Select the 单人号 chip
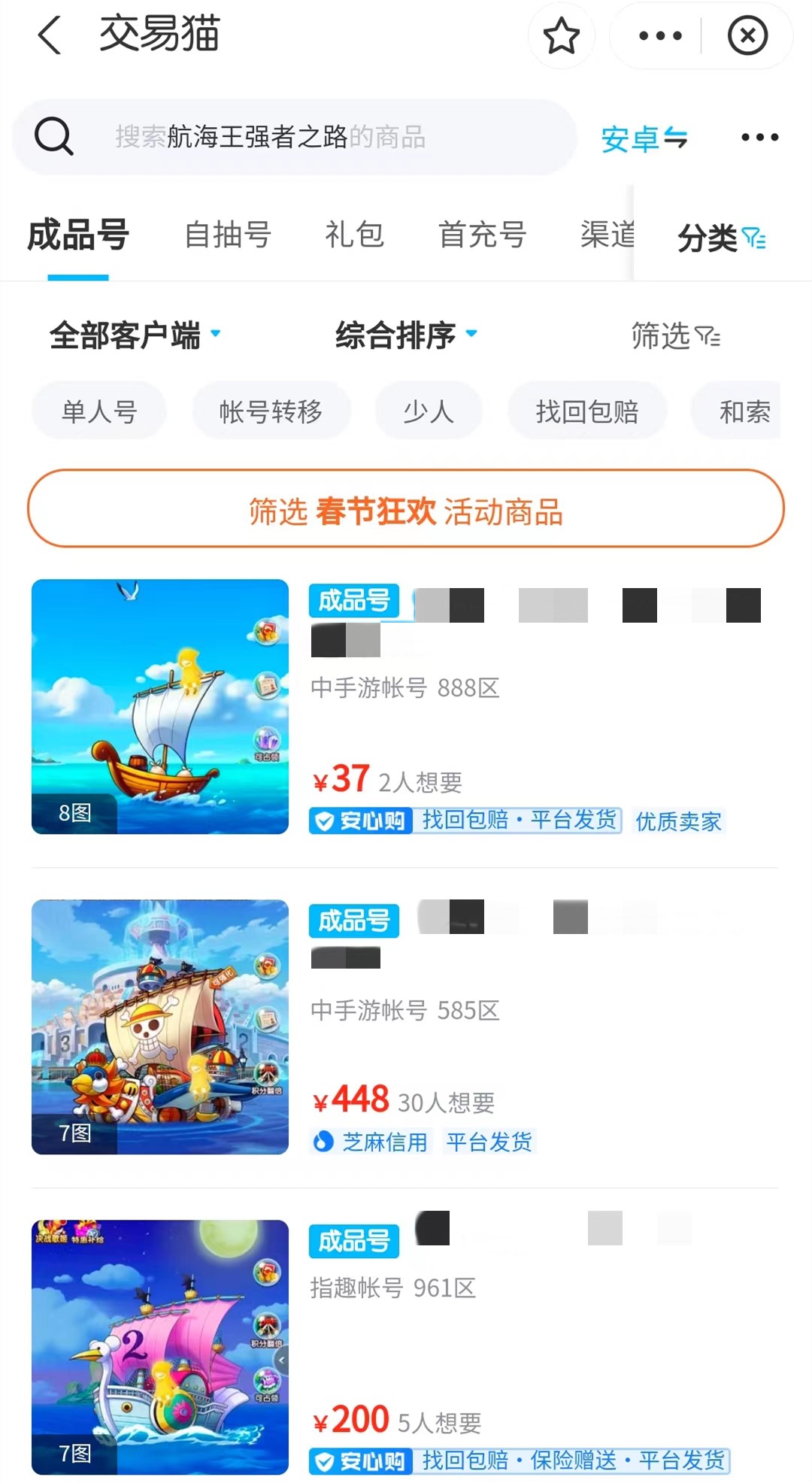 (99, 411)
